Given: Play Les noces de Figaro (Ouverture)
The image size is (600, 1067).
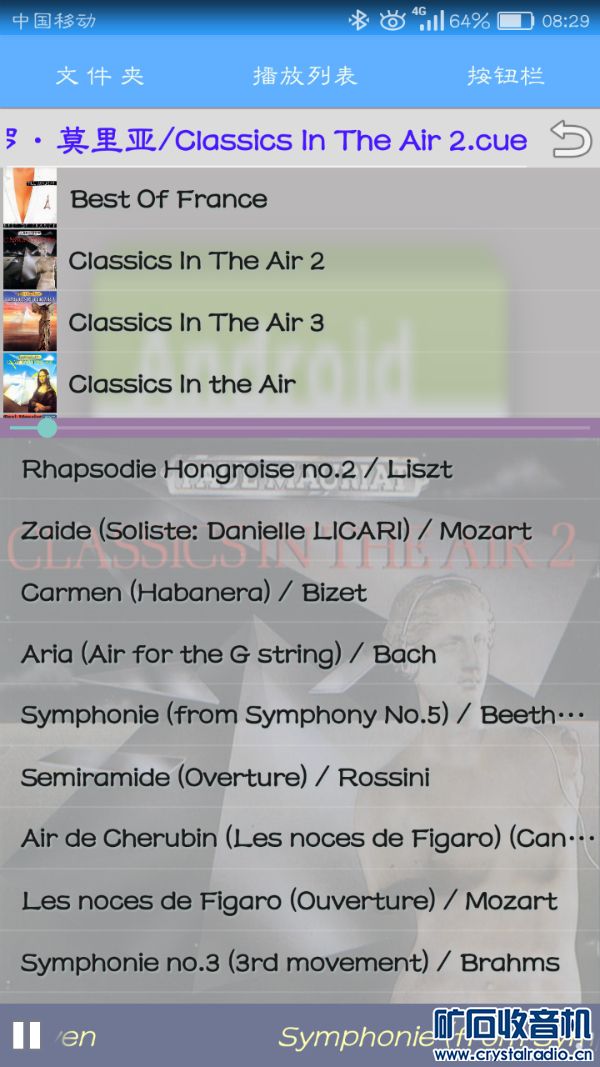Looking at the screenshot, I should (289, 901).
